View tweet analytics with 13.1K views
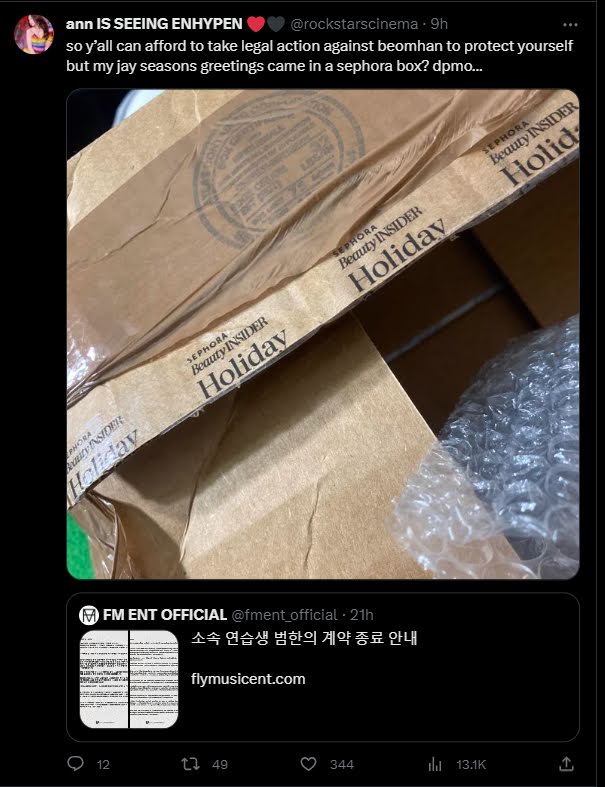The image size is (605, 787). coord(436,764)
